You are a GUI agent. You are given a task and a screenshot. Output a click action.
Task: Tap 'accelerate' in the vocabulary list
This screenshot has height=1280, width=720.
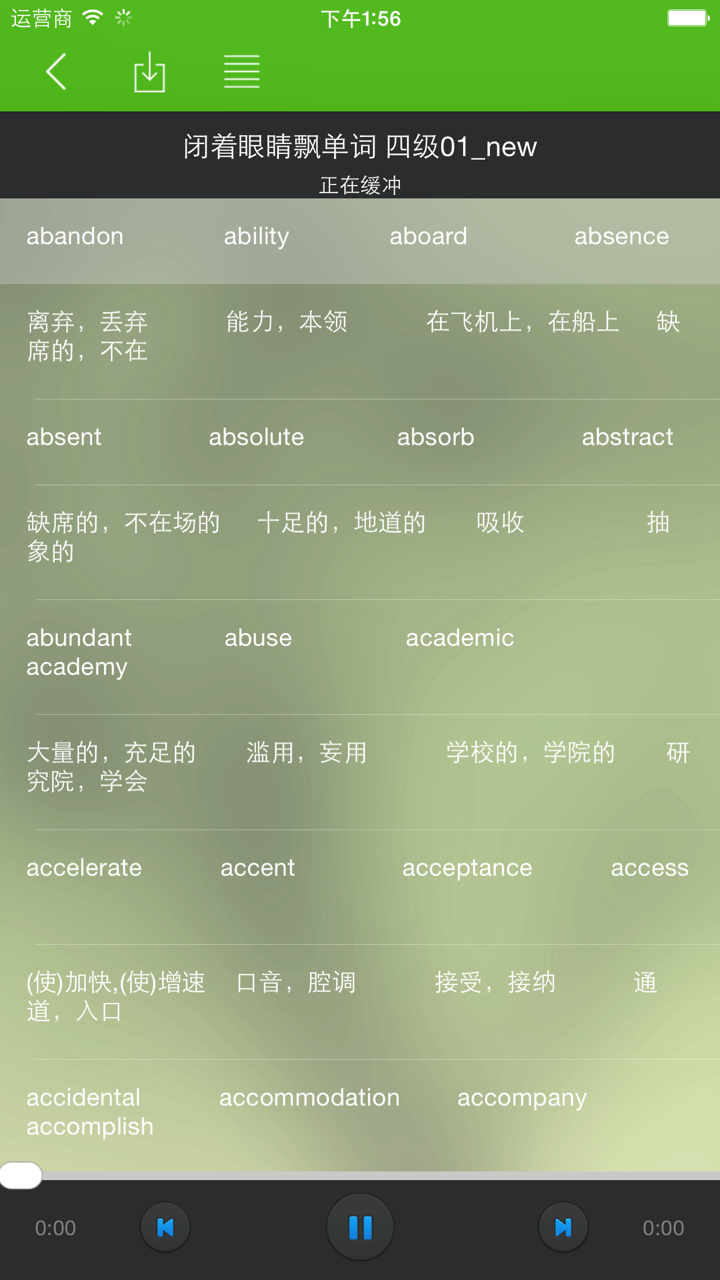84,868
